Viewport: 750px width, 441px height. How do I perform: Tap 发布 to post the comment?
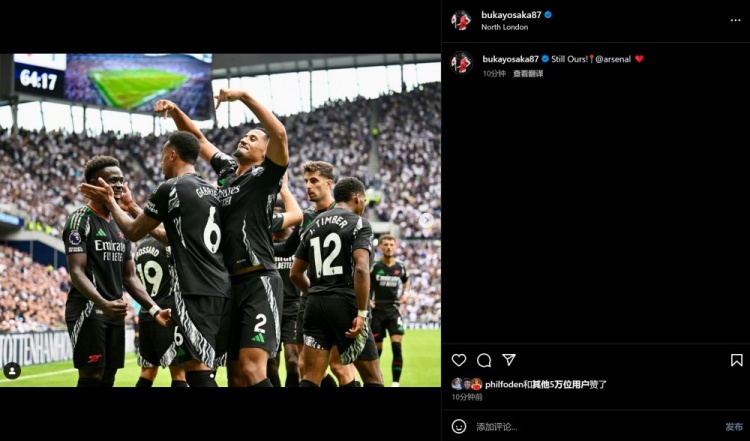(x=733, y=427)
